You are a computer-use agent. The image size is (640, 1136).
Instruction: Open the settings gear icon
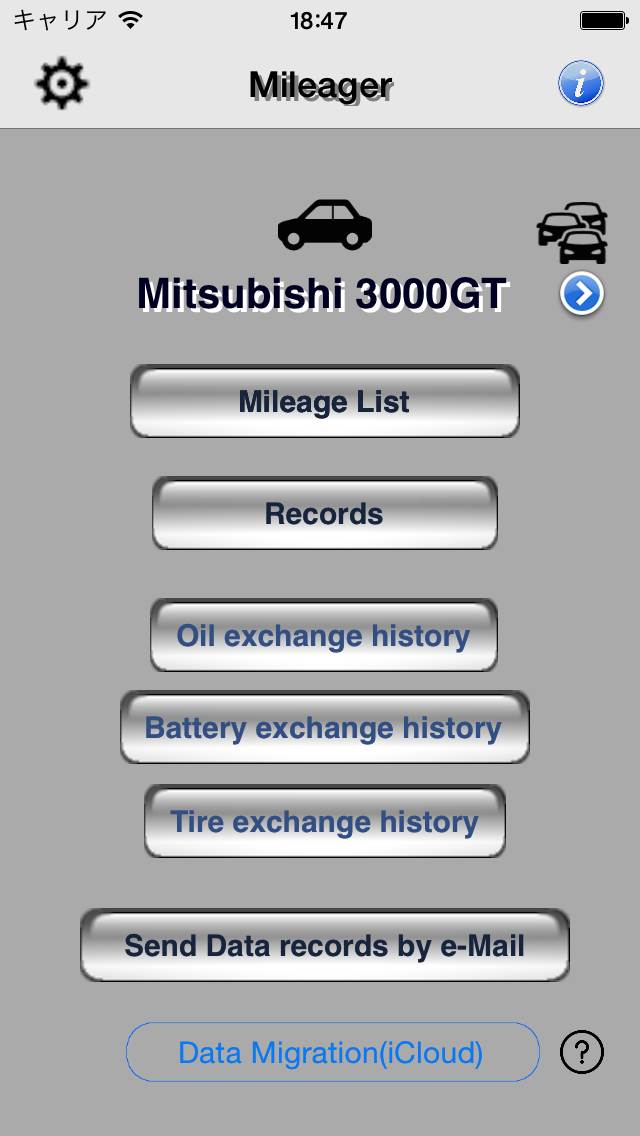click(62, 84)
